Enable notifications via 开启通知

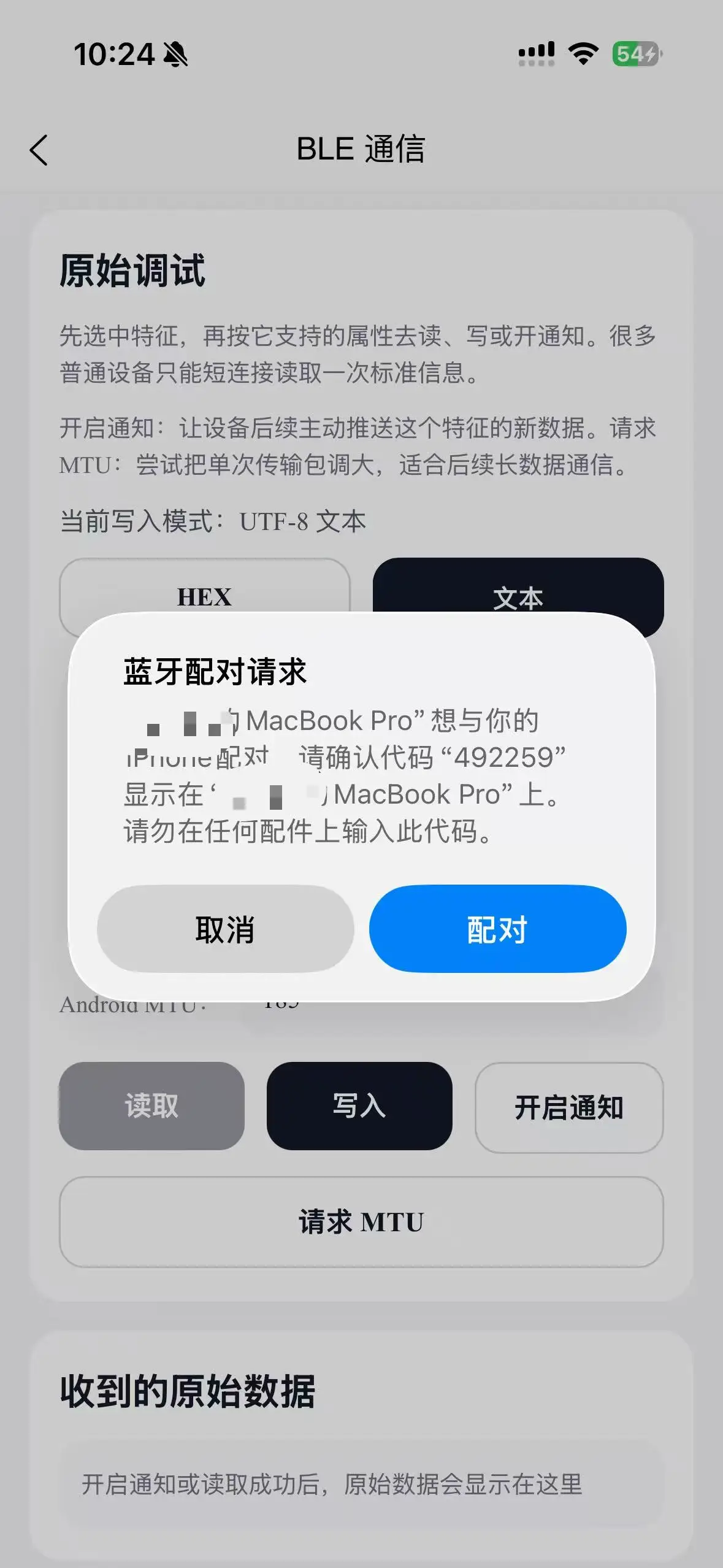point(568,1107)
